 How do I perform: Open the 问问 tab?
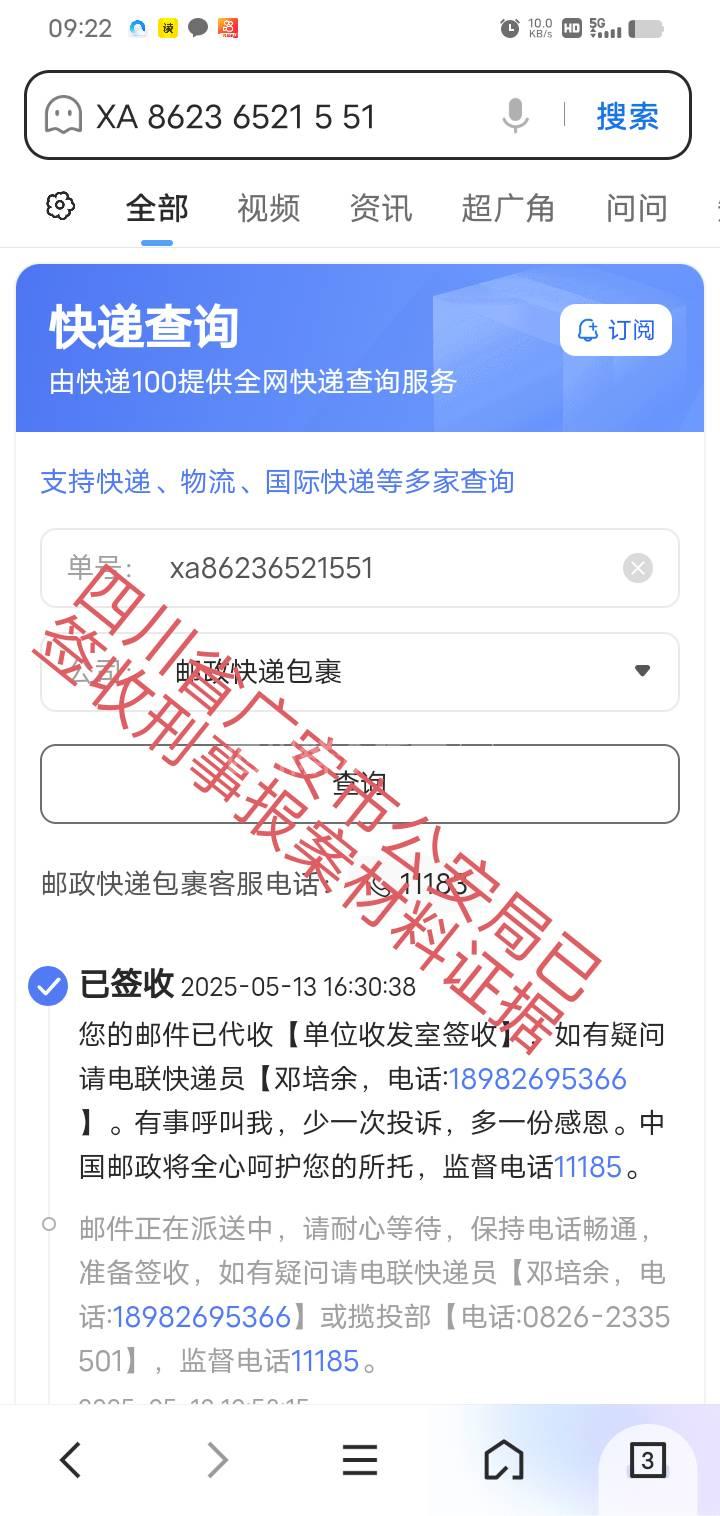click(636, 208)
